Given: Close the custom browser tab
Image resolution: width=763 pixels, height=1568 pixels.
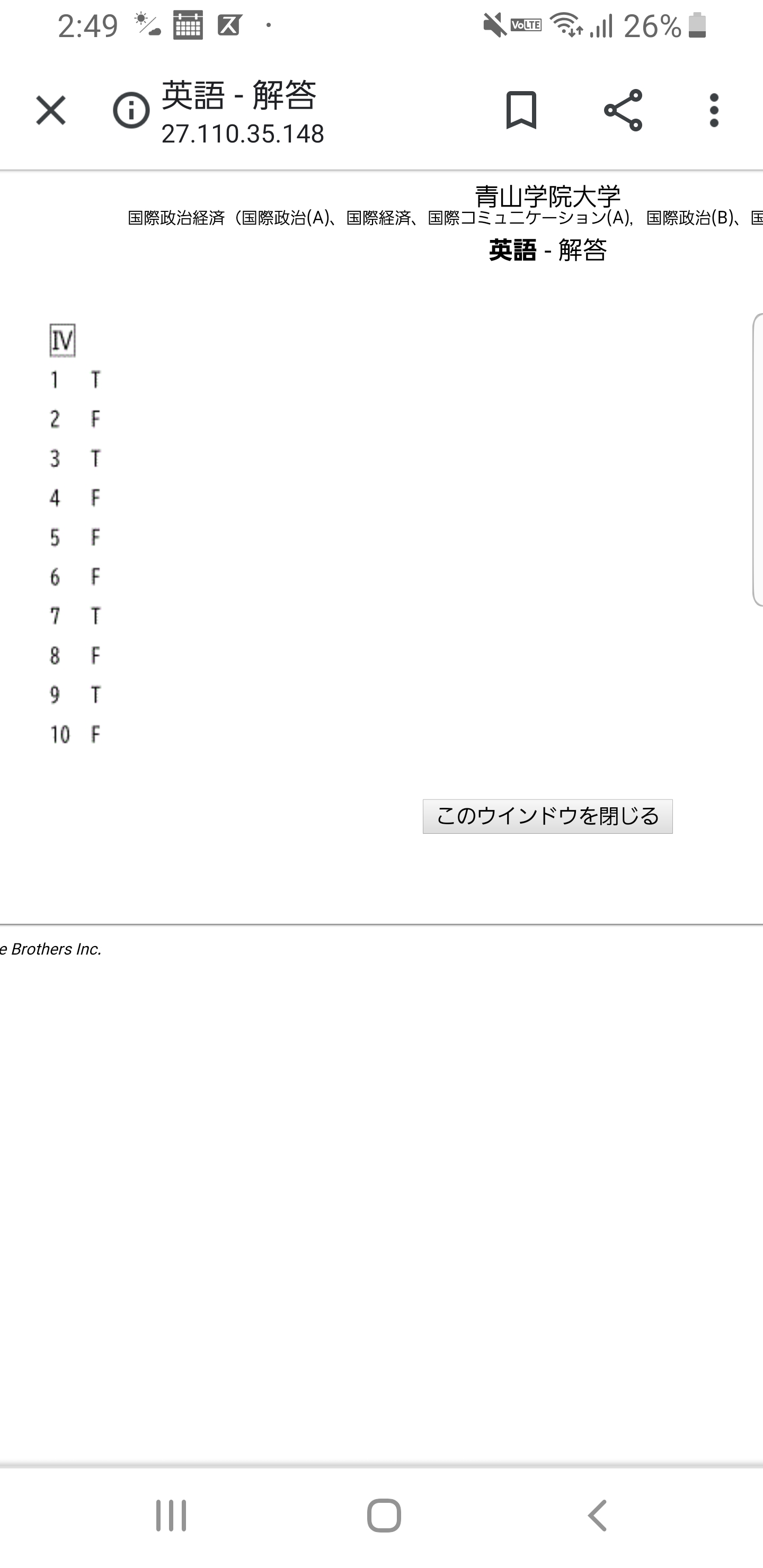Looking at the screenshot, I should (50, 110).
